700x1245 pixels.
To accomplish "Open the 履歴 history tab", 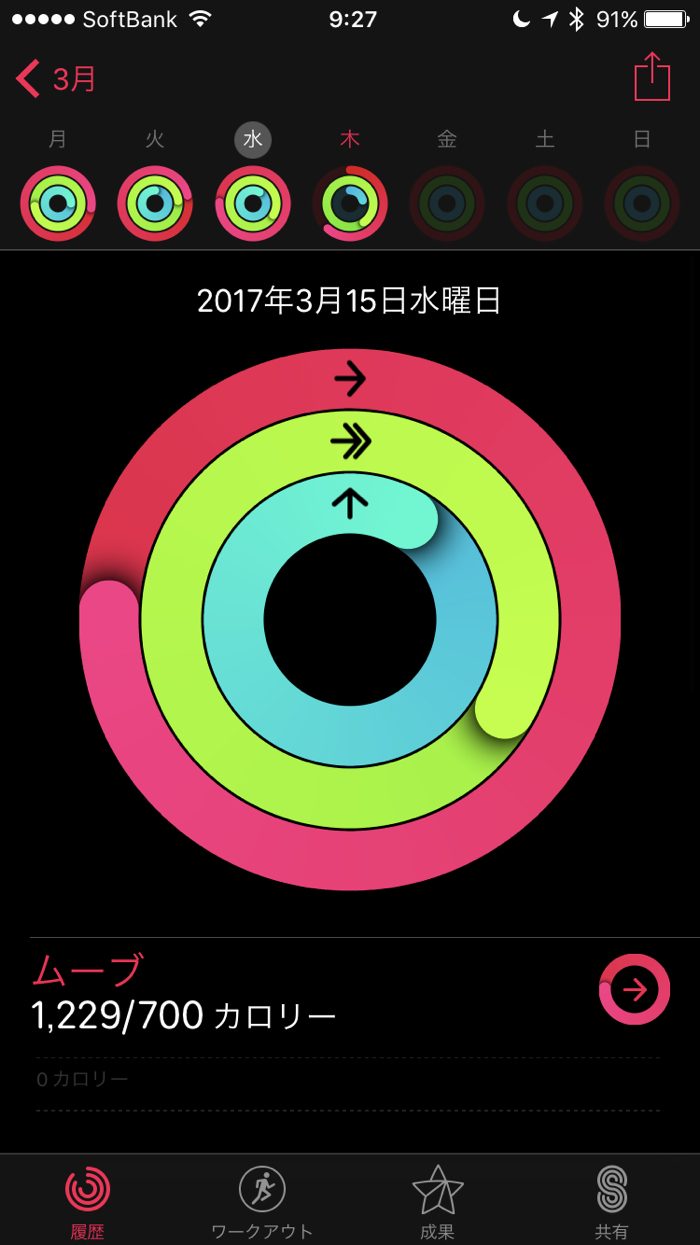I will (x=88, y=1201).
